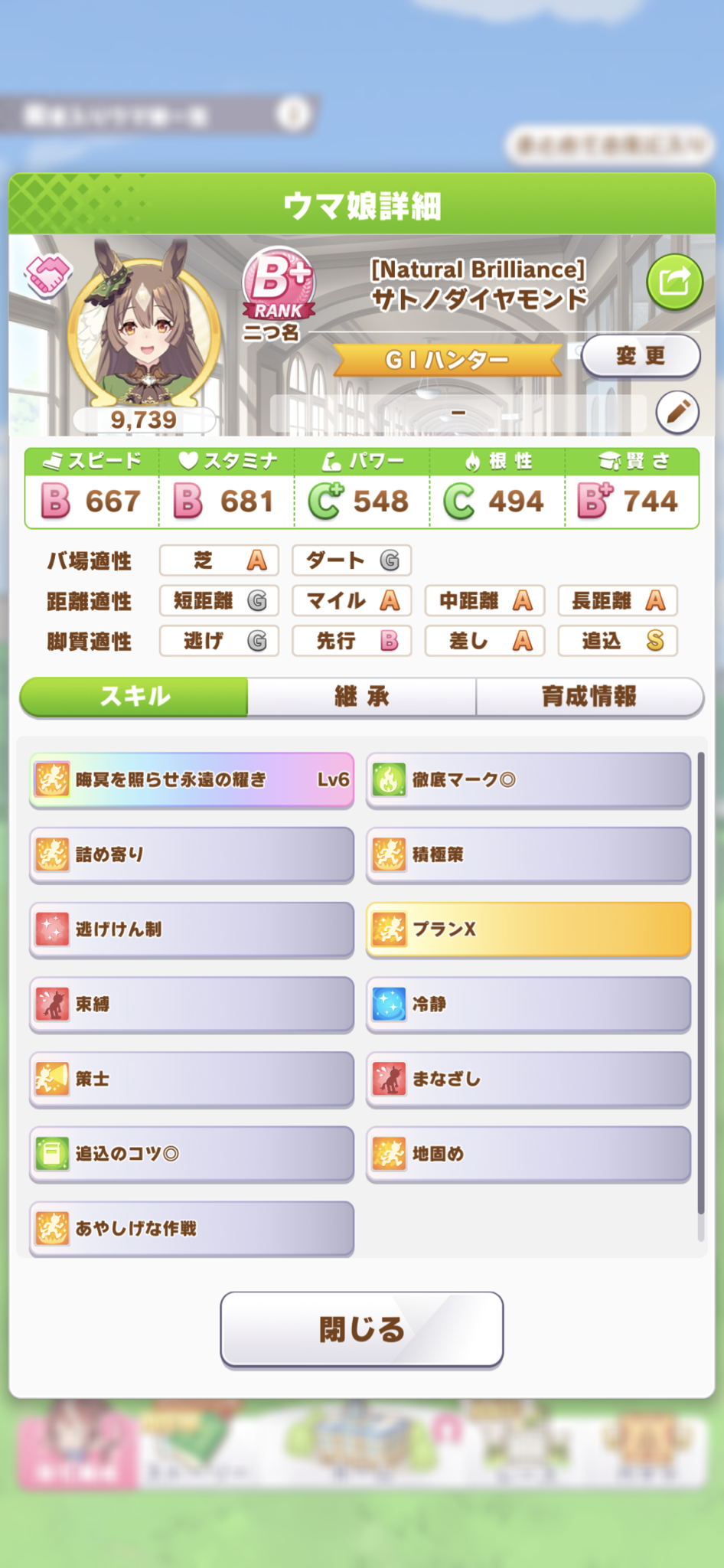Open skill 幽冥を照らせ永遠の輝き Lv6
The image size is (724, 1568).
pyautogui.click(x=191, y=780)
